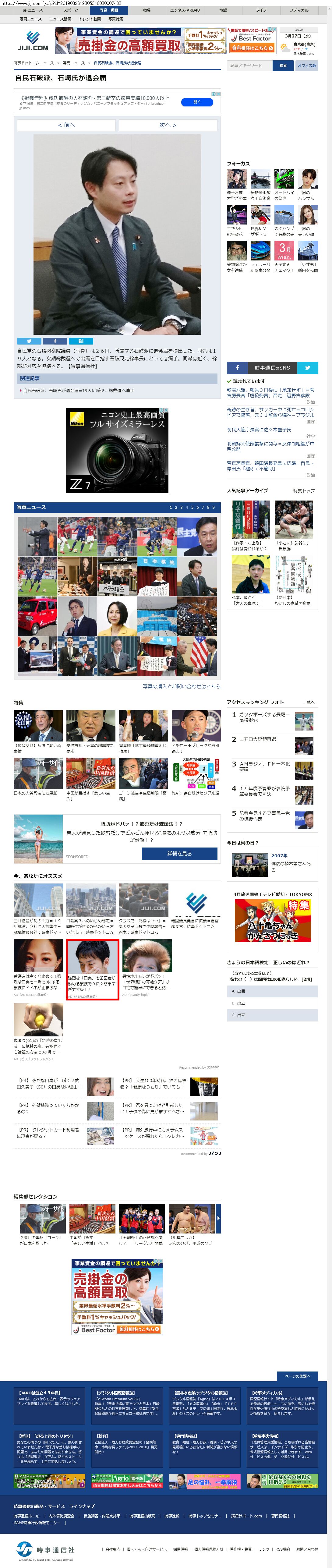Viewport: 332px width, 1568px height.
Task: Share the article on Twitter
Action: click(x=29, y=341)
